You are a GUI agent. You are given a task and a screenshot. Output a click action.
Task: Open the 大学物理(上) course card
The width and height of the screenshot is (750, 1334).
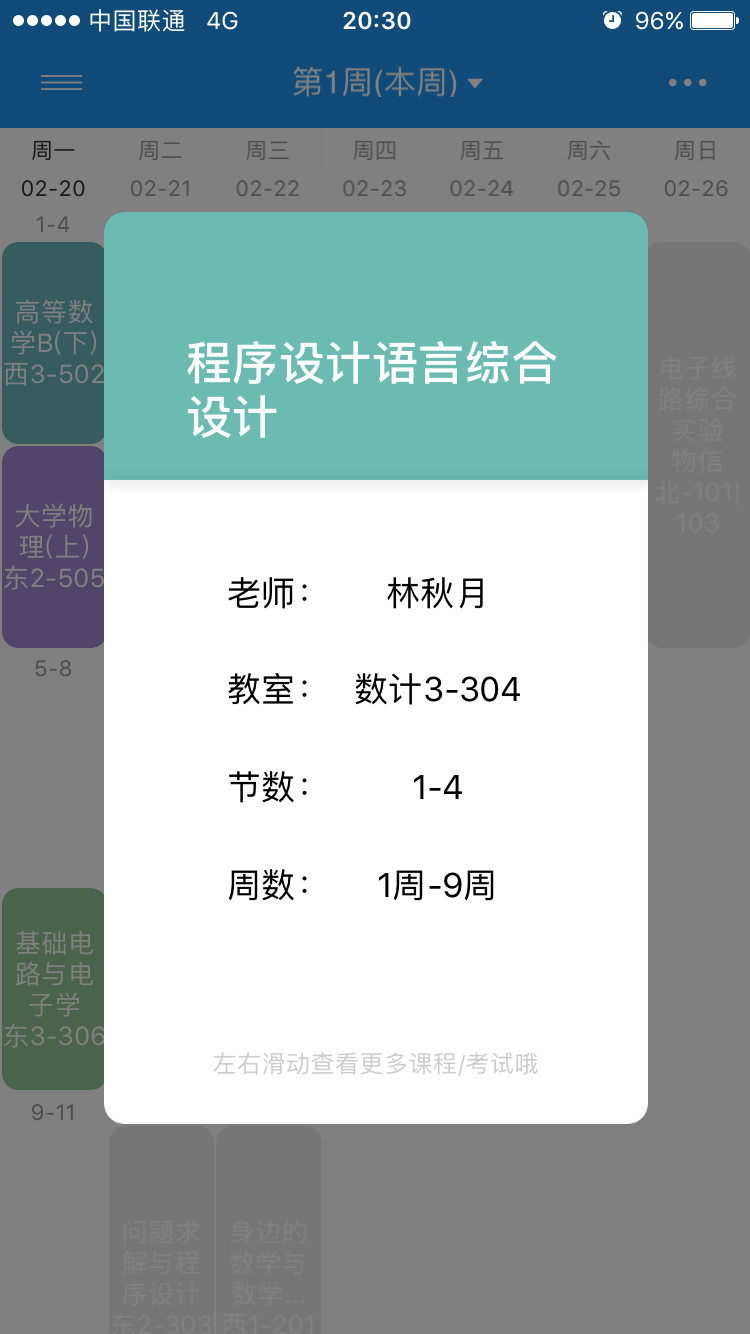coord(54,547)
